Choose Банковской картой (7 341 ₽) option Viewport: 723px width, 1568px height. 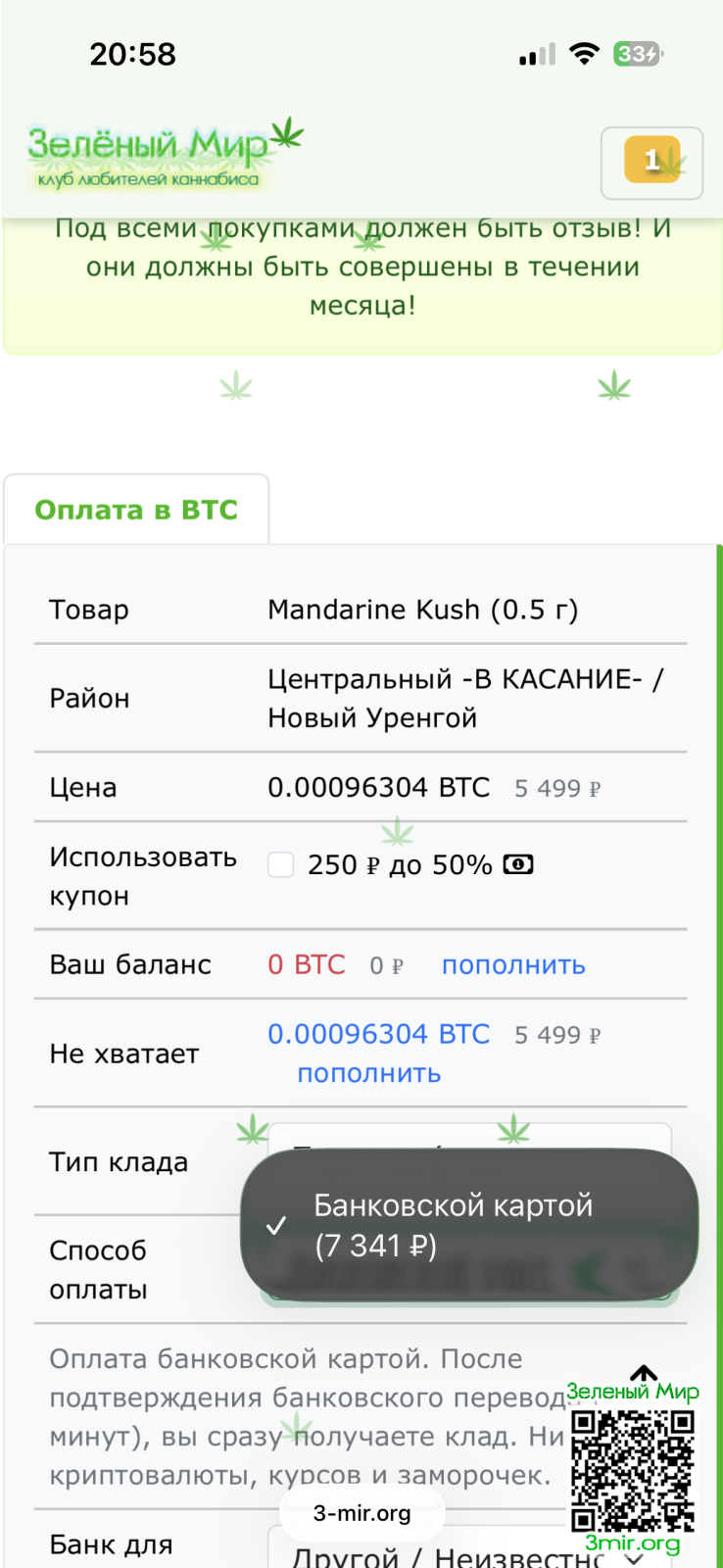tap(469, 1225)
